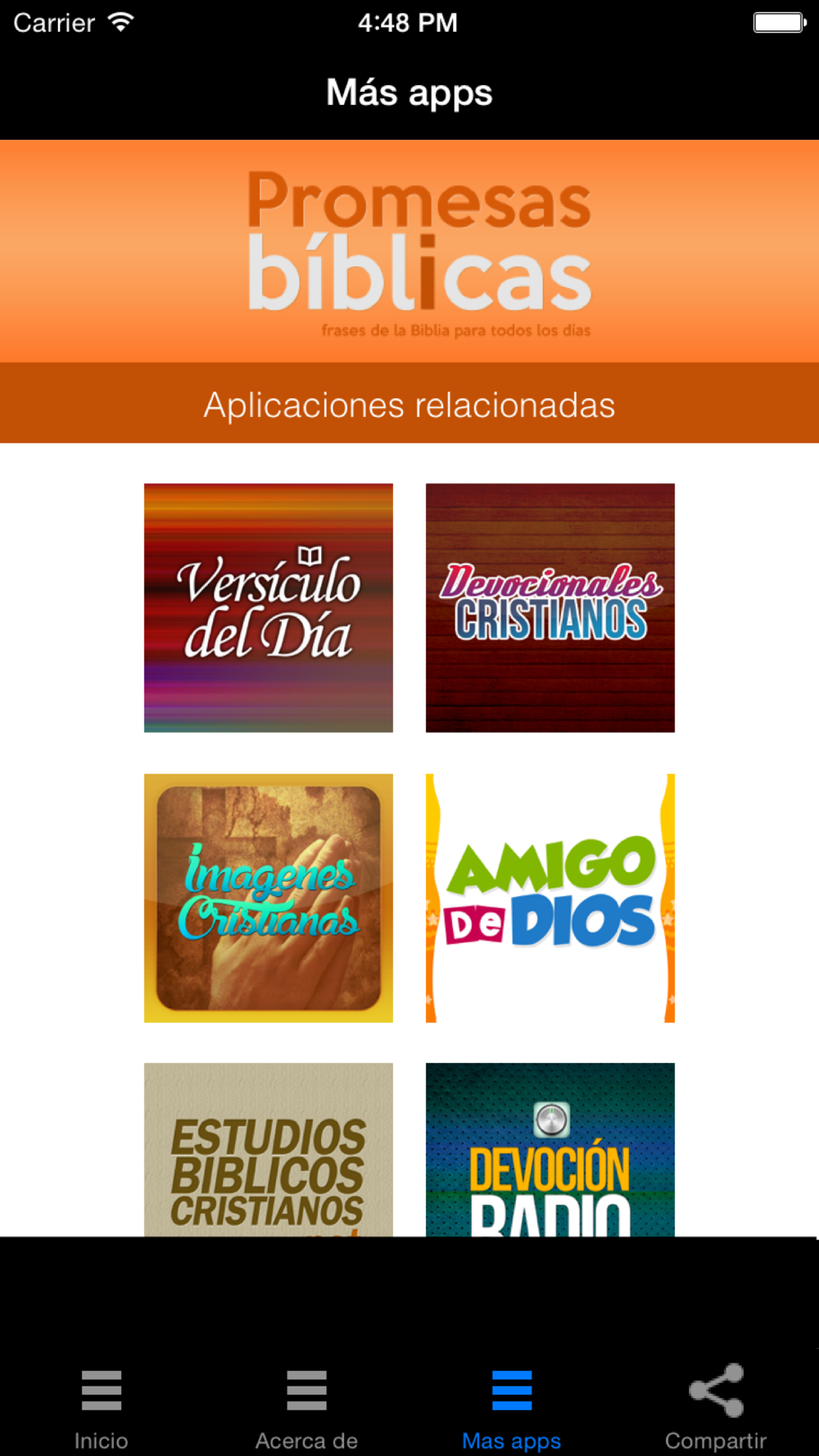Open the Devoción Radio app tile
Viewport: 819px width, 1456px height.
[550, 1150]
